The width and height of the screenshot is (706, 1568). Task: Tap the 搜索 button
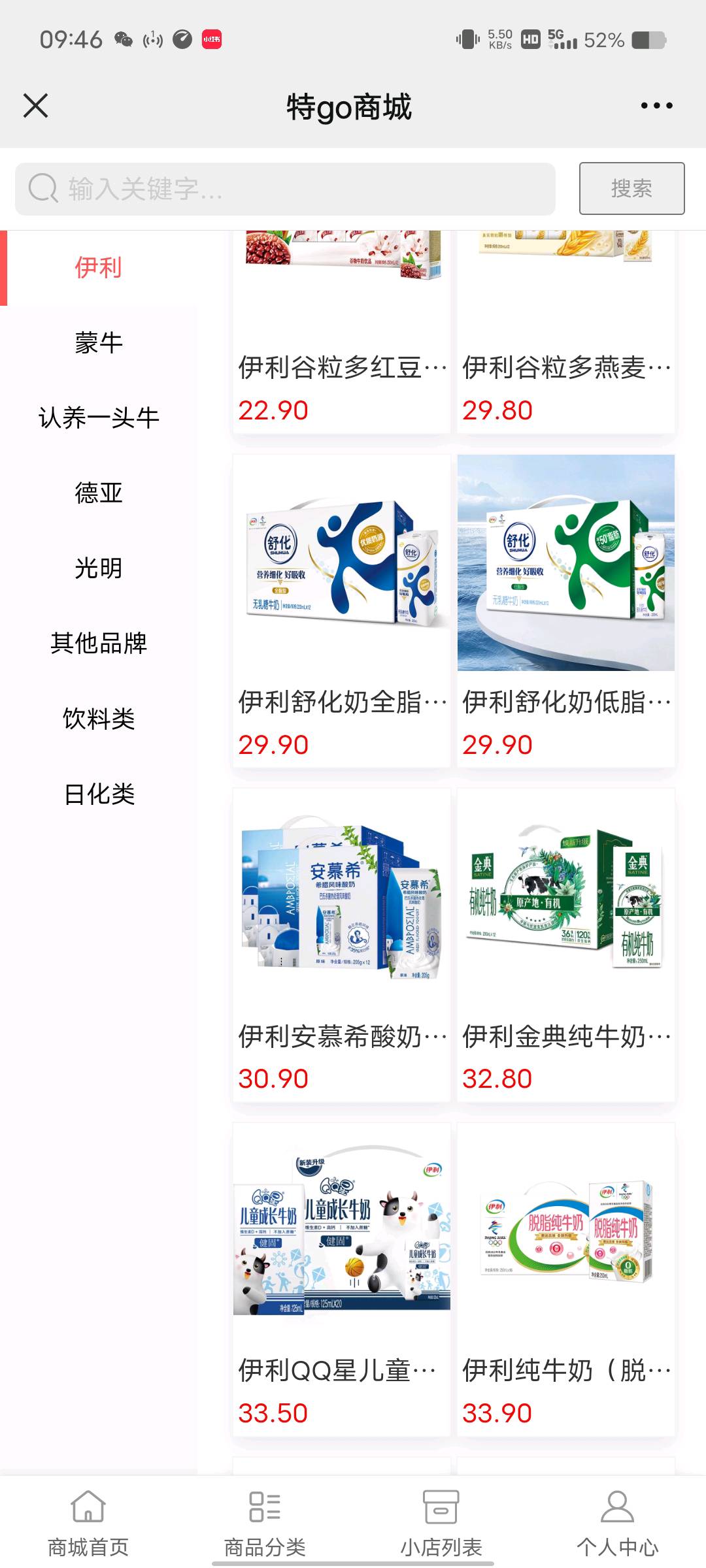coord(631,189)
